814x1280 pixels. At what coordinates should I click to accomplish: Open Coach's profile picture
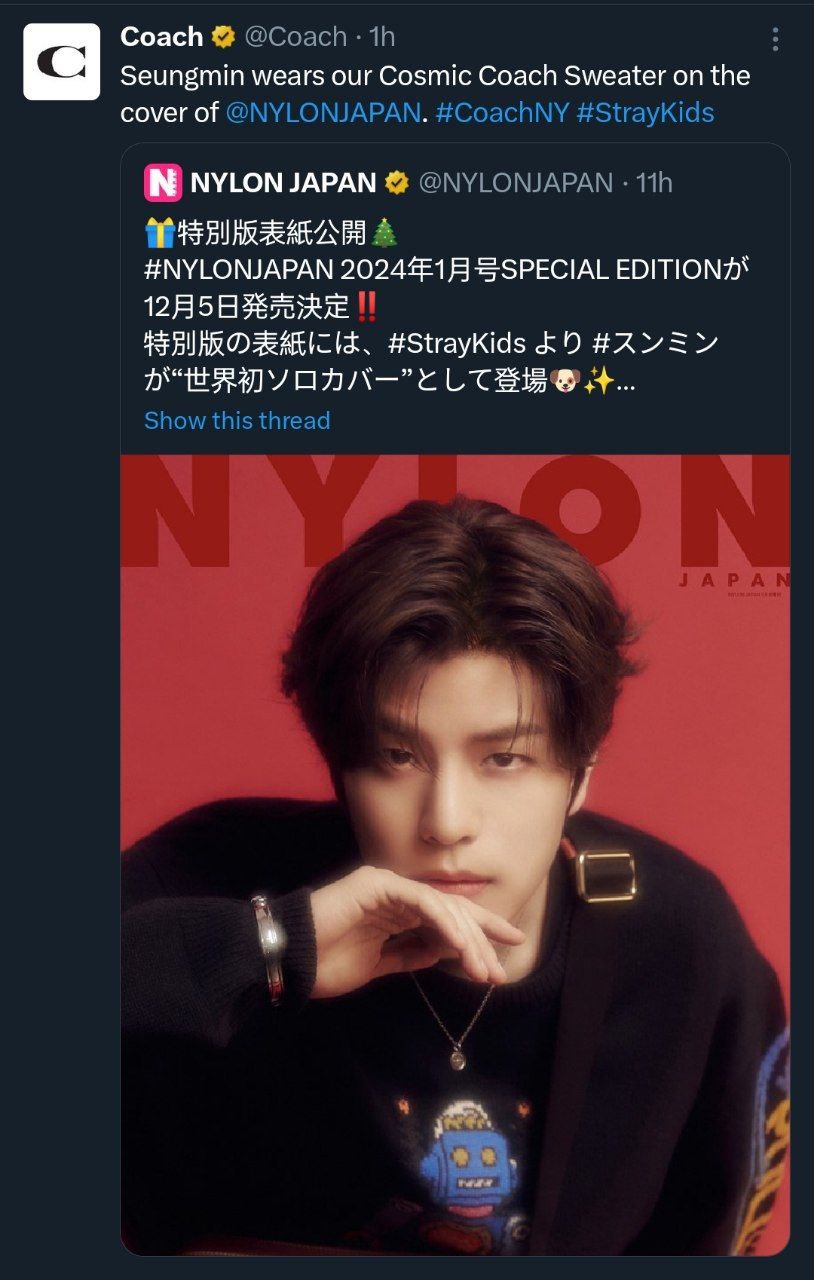[x=62, y=62]
